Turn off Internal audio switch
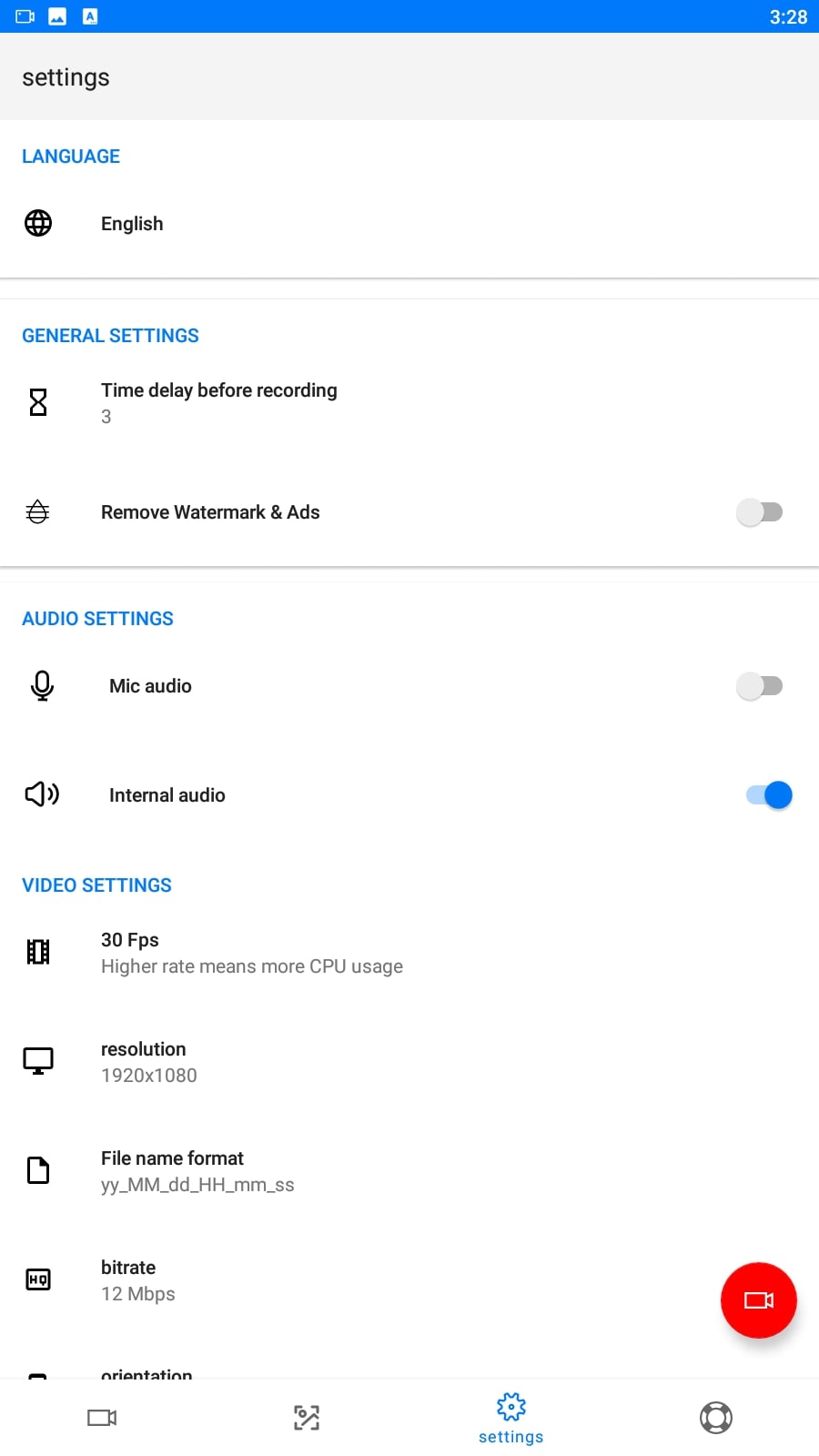Screen dimensions: 819x1456 [769, 794]
